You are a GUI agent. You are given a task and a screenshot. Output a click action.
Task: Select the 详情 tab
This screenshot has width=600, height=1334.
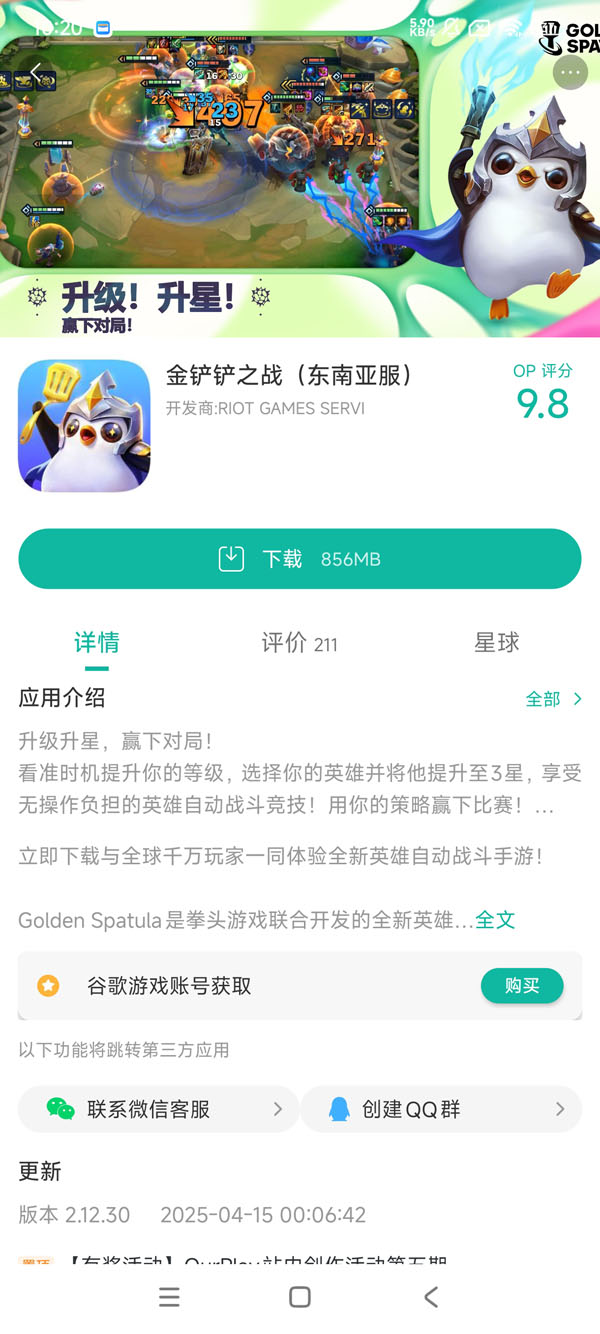(x=97, y=642)
